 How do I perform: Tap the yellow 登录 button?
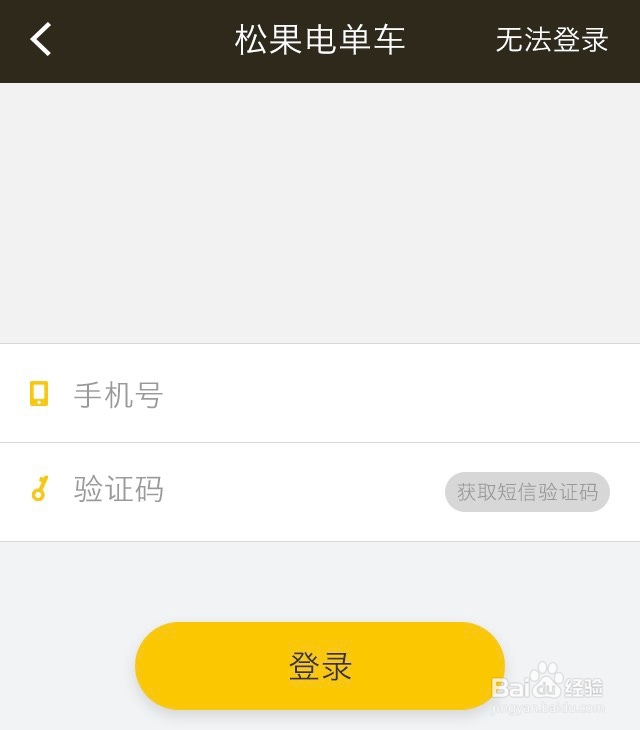320,666
